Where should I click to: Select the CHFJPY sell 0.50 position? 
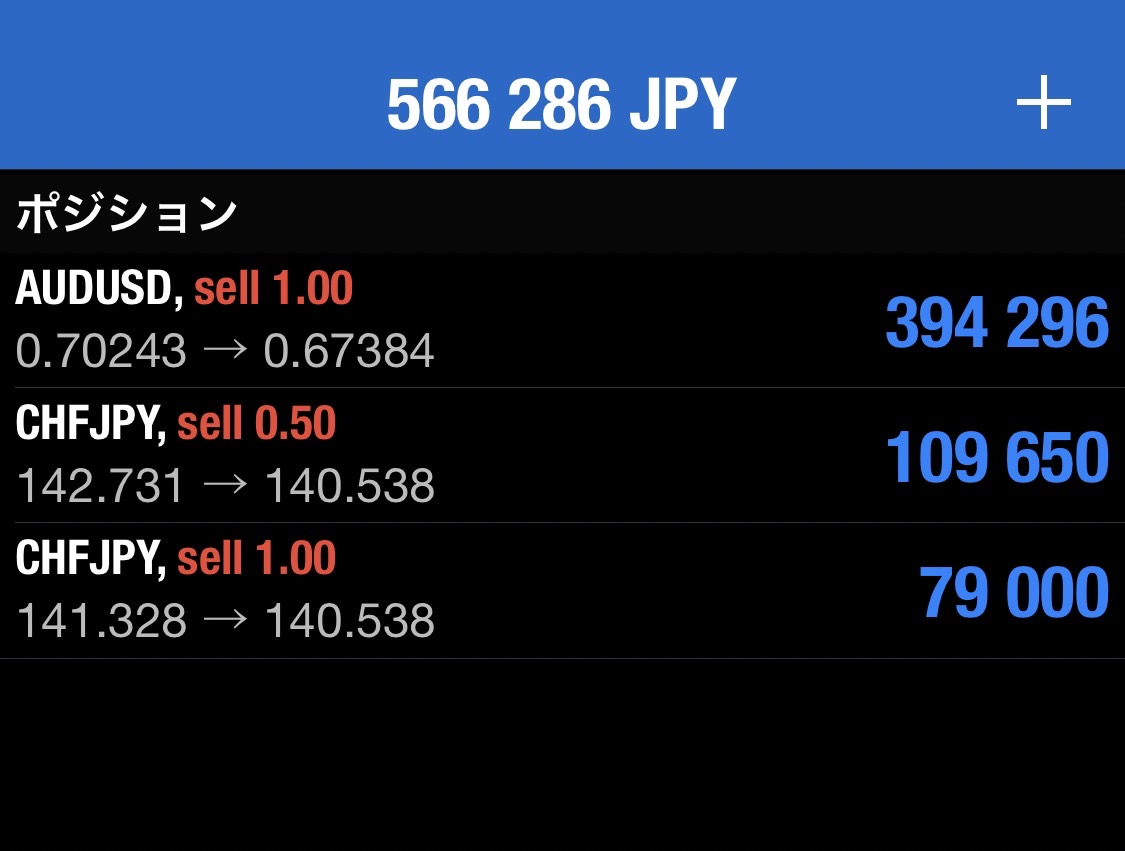pos(562,455)
